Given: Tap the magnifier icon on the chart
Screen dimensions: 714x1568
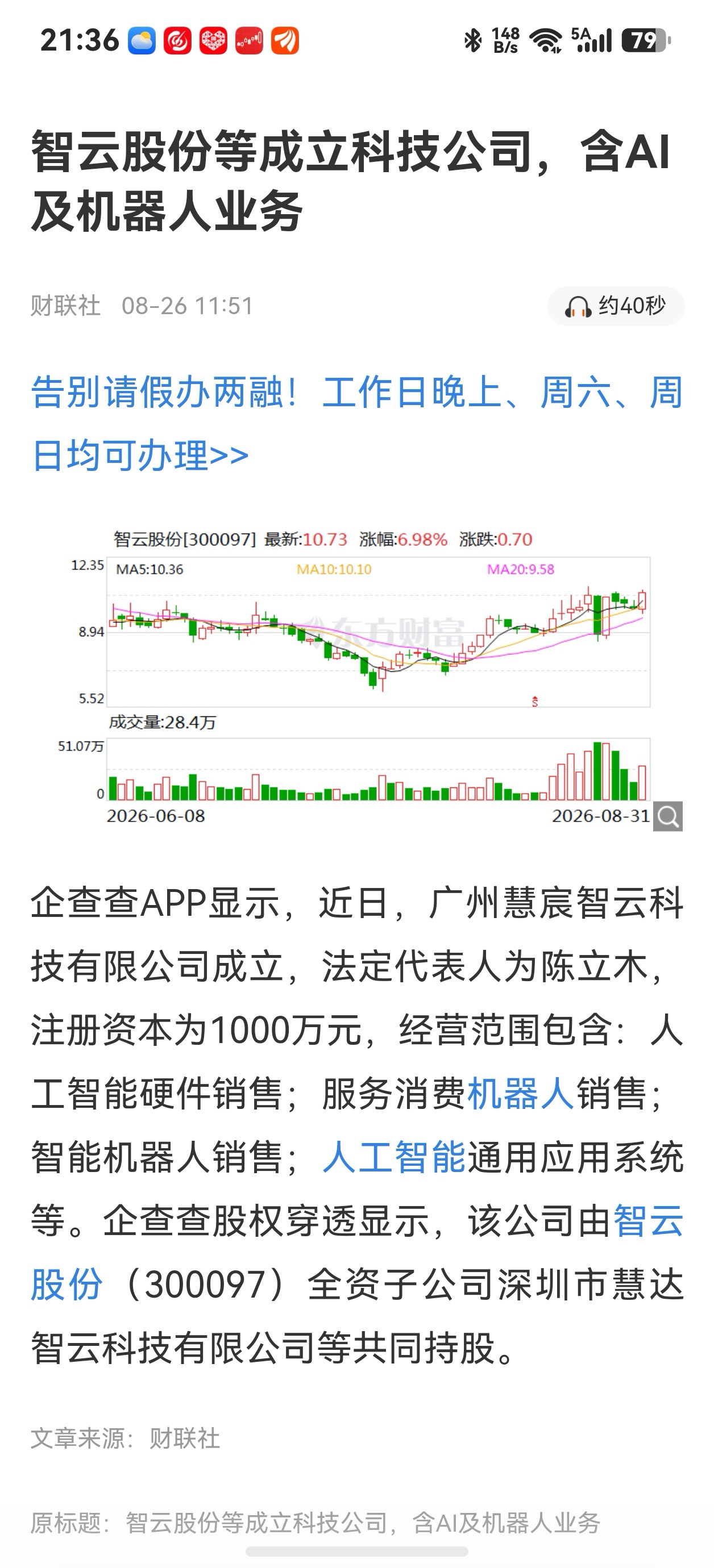Looking at the screenshot, I should [x=668, y=816].
